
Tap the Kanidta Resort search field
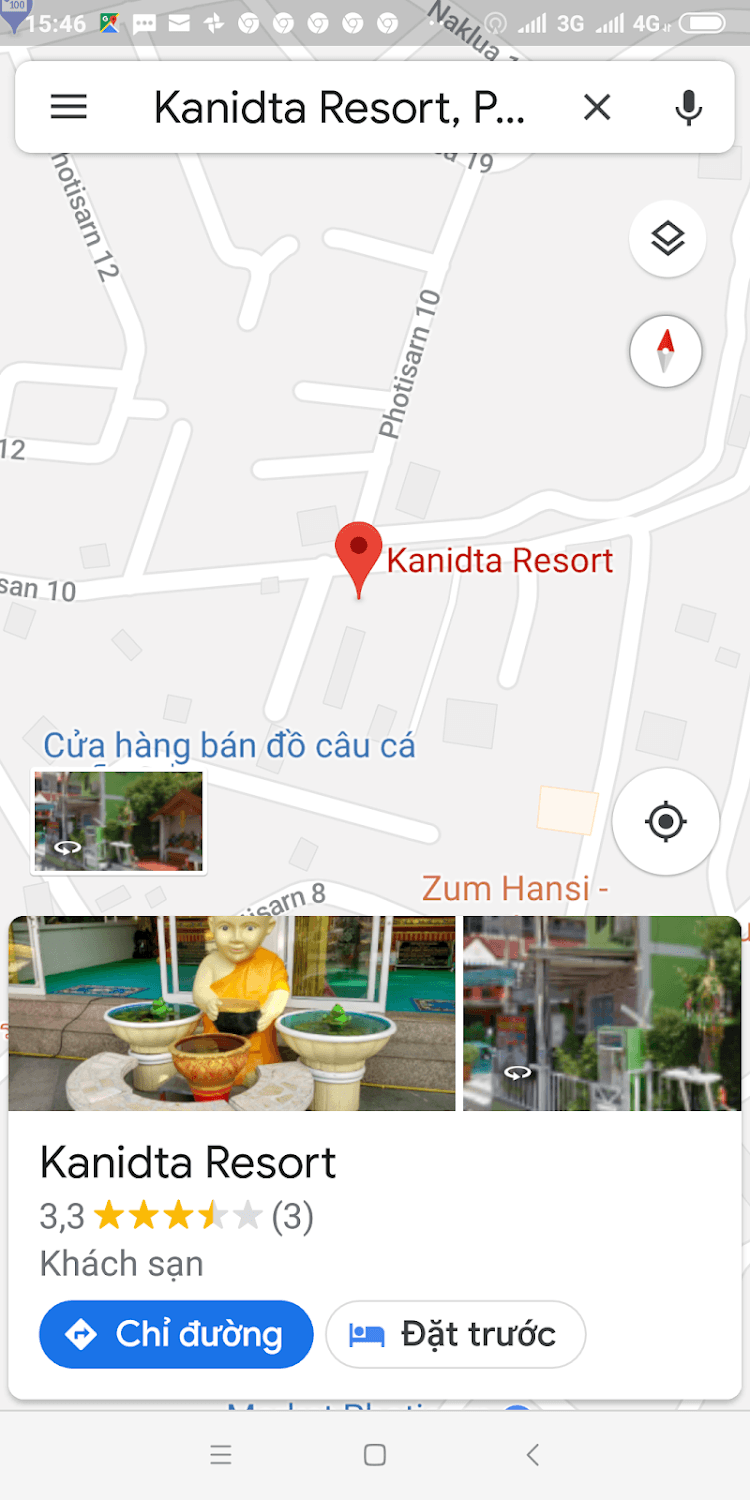click(x=339, y=107)
